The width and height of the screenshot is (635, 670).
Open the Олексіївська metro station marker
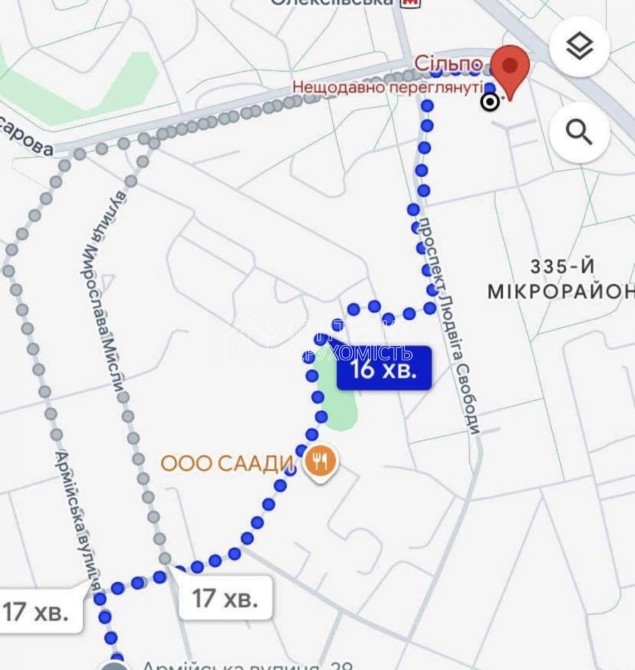point(406,3)
